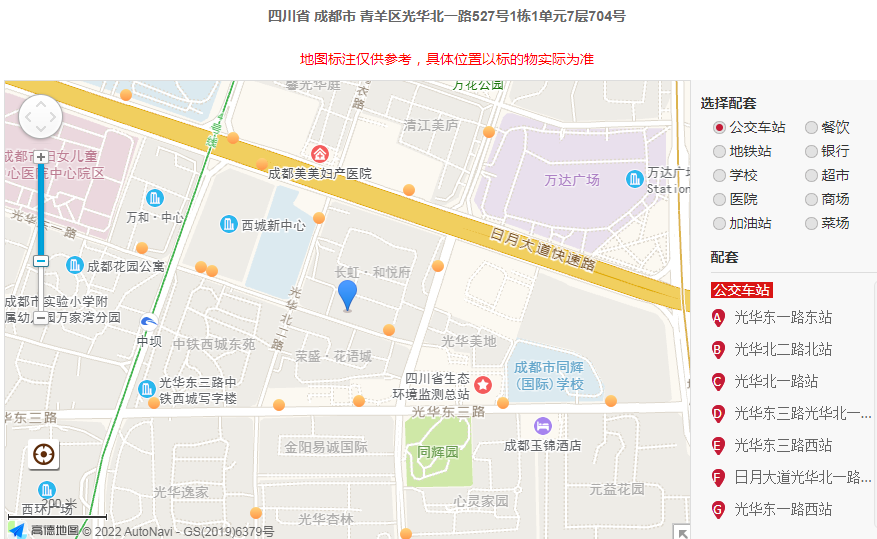Open bus stop 光华北二路北站 in list
The image size is (877, 539).
(x=782, y=350)
